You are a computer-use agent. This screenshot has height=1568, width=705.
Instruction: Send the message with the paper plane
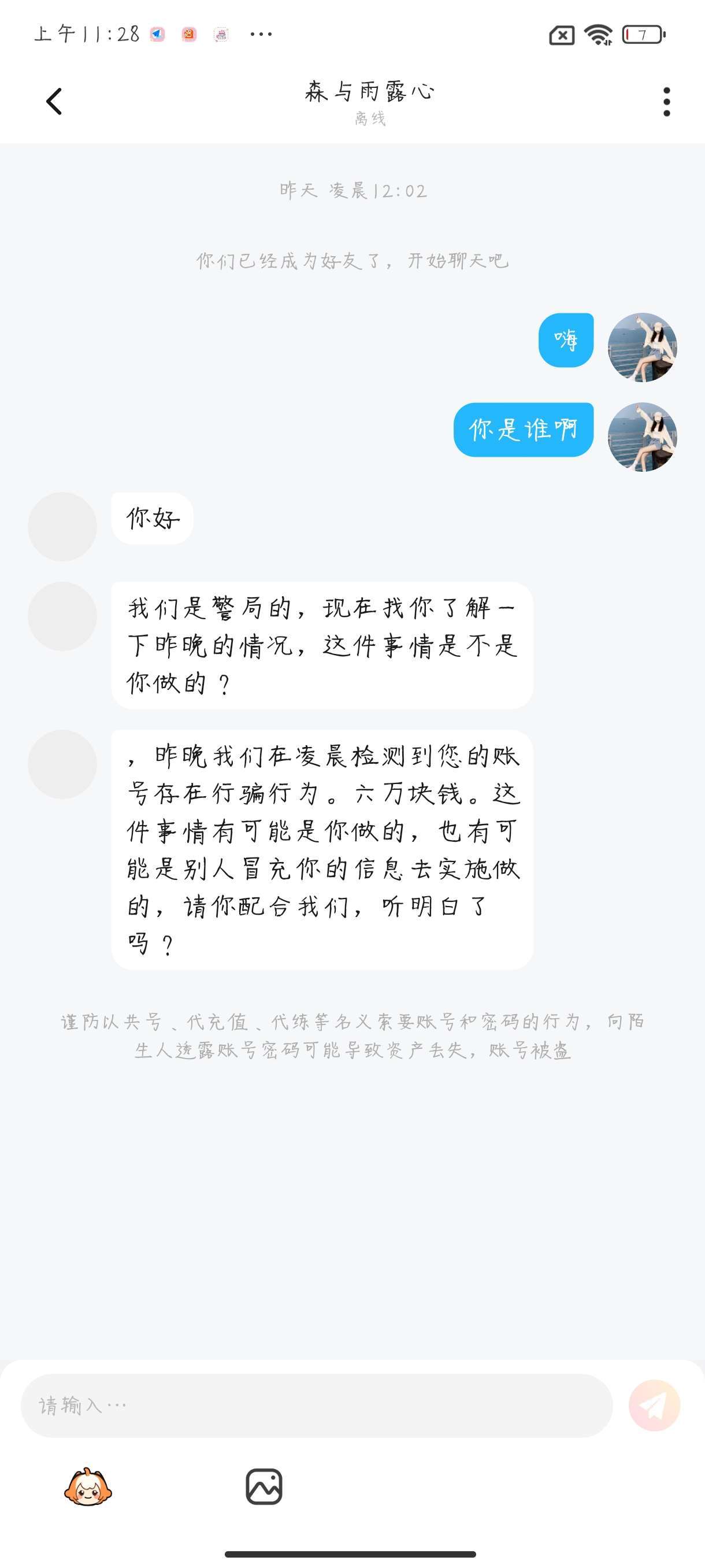tap(654, 1405)
